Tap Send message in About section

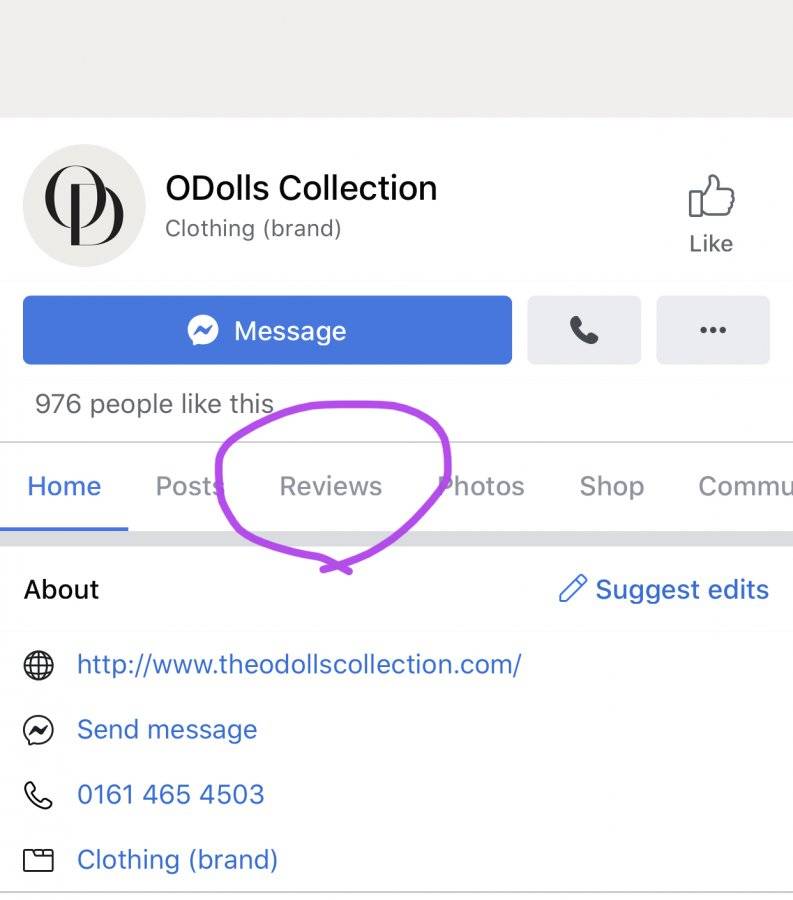tap(167, 730)
